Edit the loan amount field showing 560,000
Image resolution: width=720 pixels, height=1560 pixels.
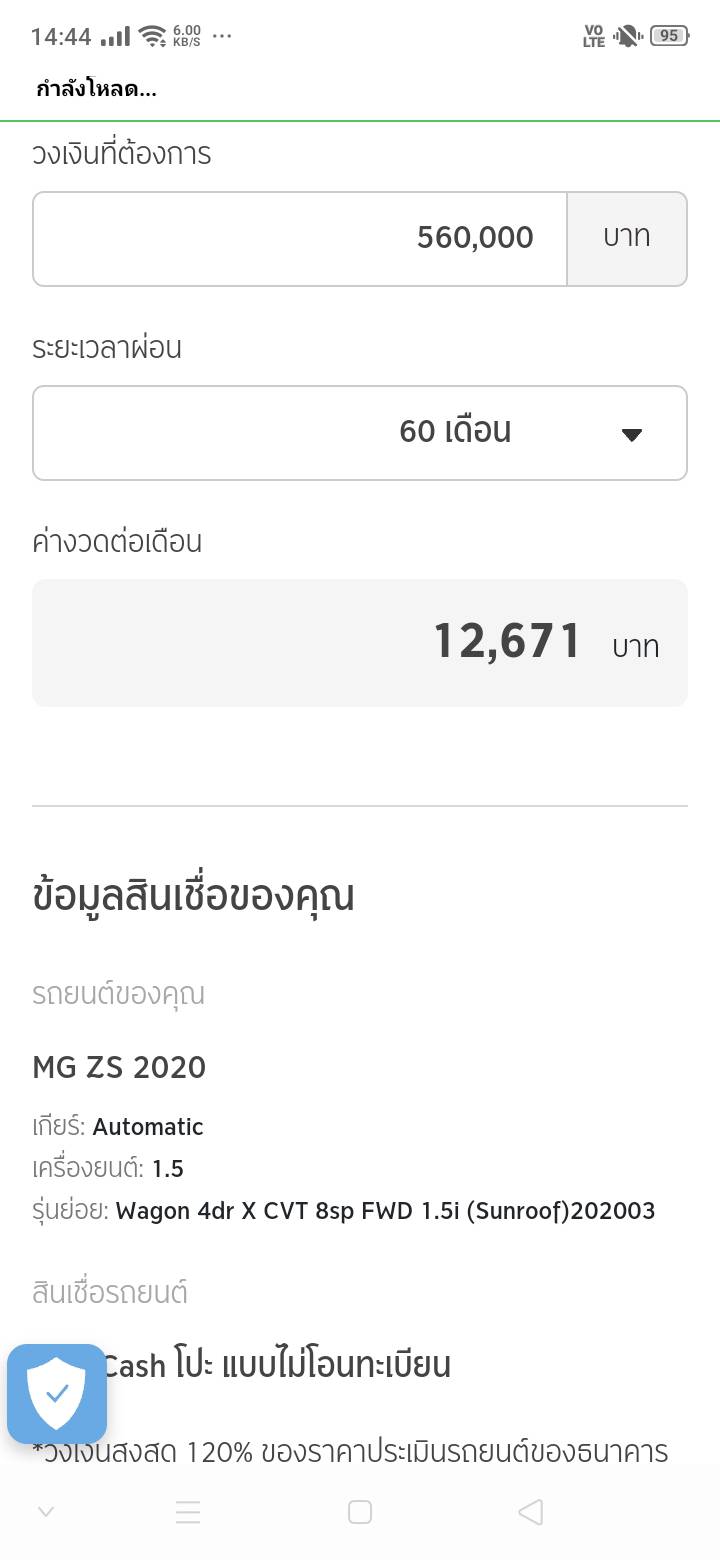pyautogui.click(x=300, y=238)
